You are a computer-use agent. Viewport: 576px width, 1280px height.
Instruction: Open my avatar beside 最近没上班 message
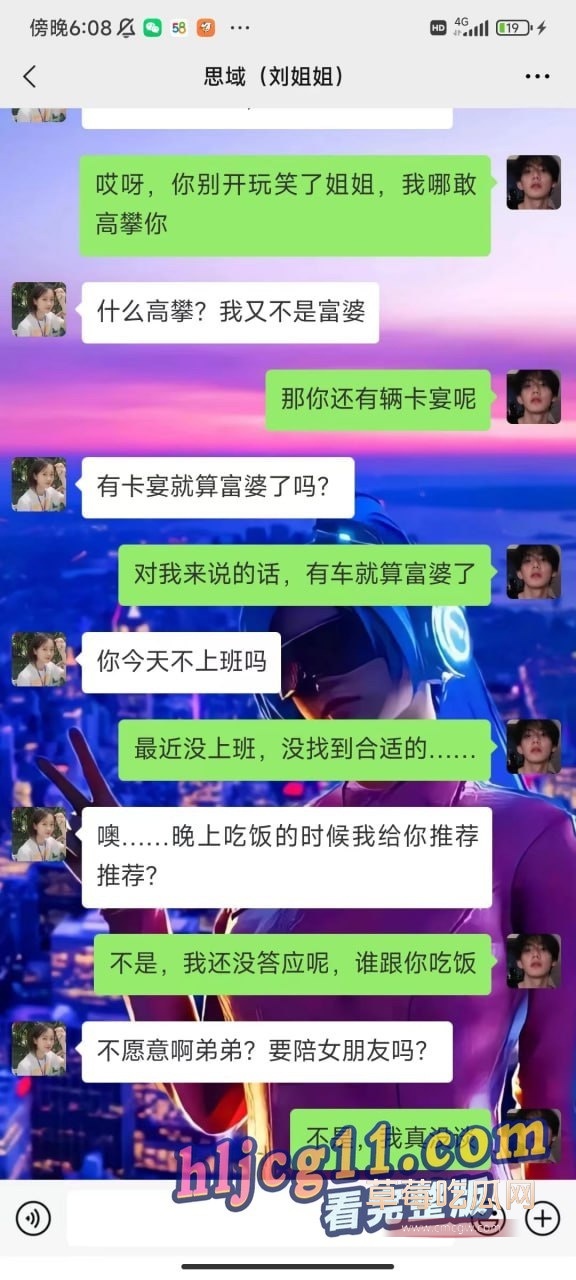(533, 747)
